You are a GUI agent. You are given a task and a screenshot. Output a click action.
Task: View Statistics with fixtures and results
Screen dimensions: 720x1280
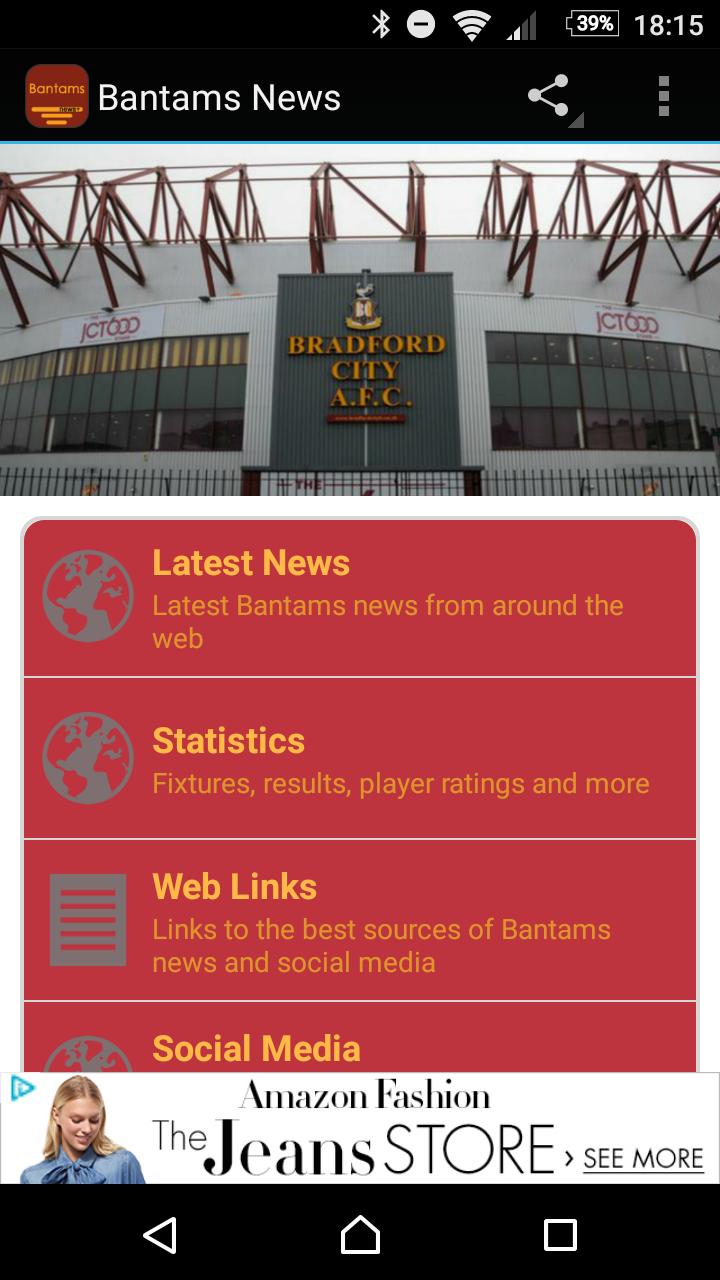360,759
